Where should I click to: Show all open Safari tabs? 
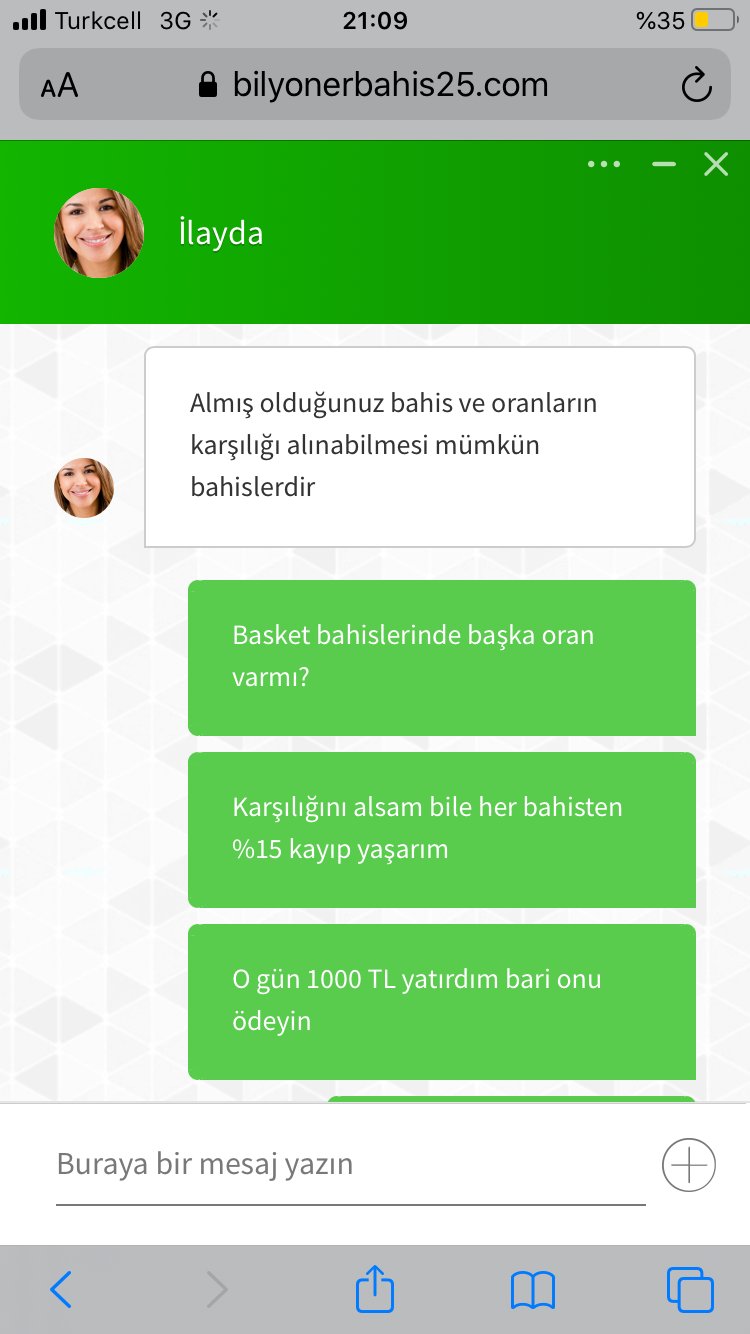[690, 1290]
